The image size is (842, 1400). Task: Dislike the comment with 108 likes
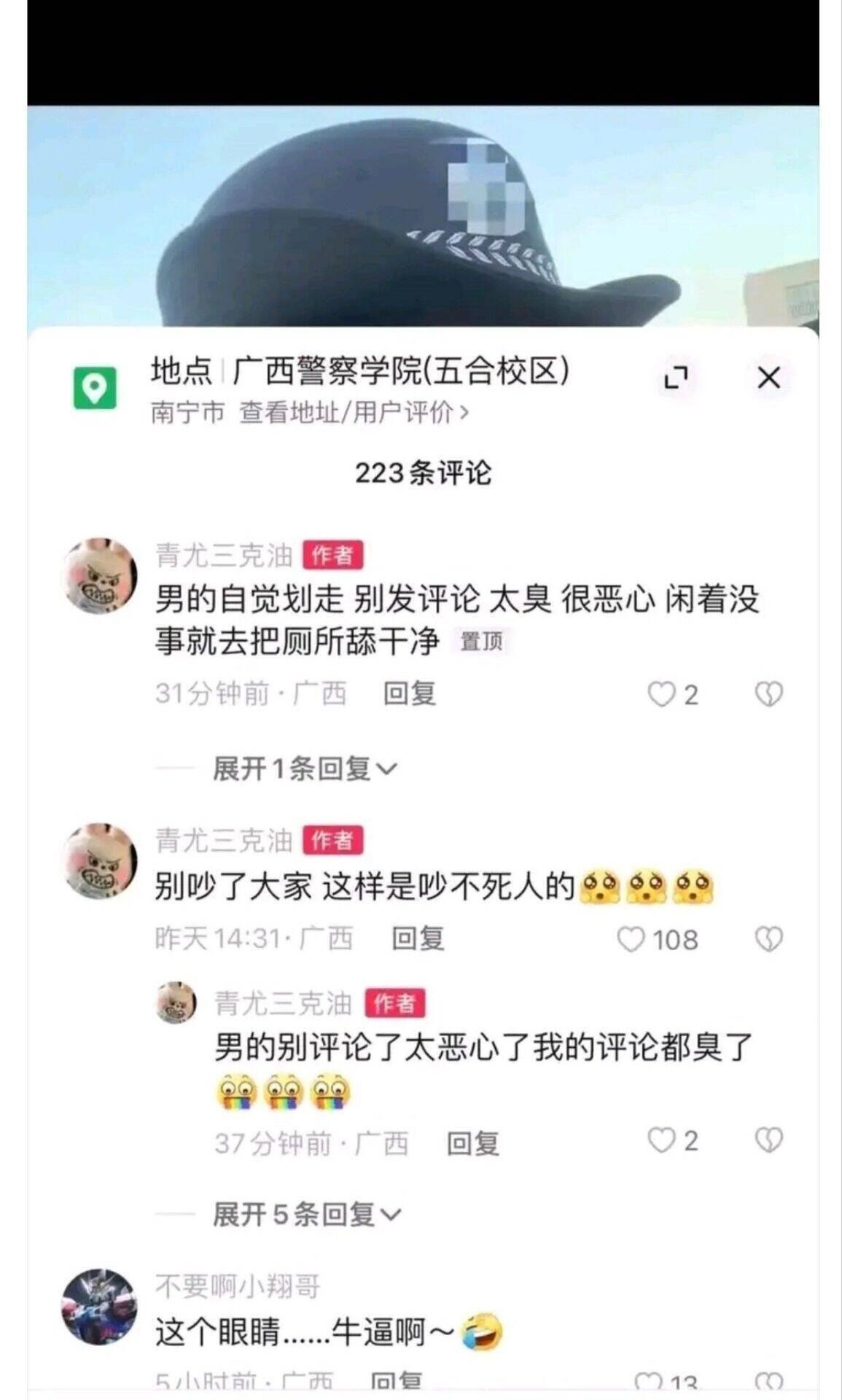click(768, 939)
